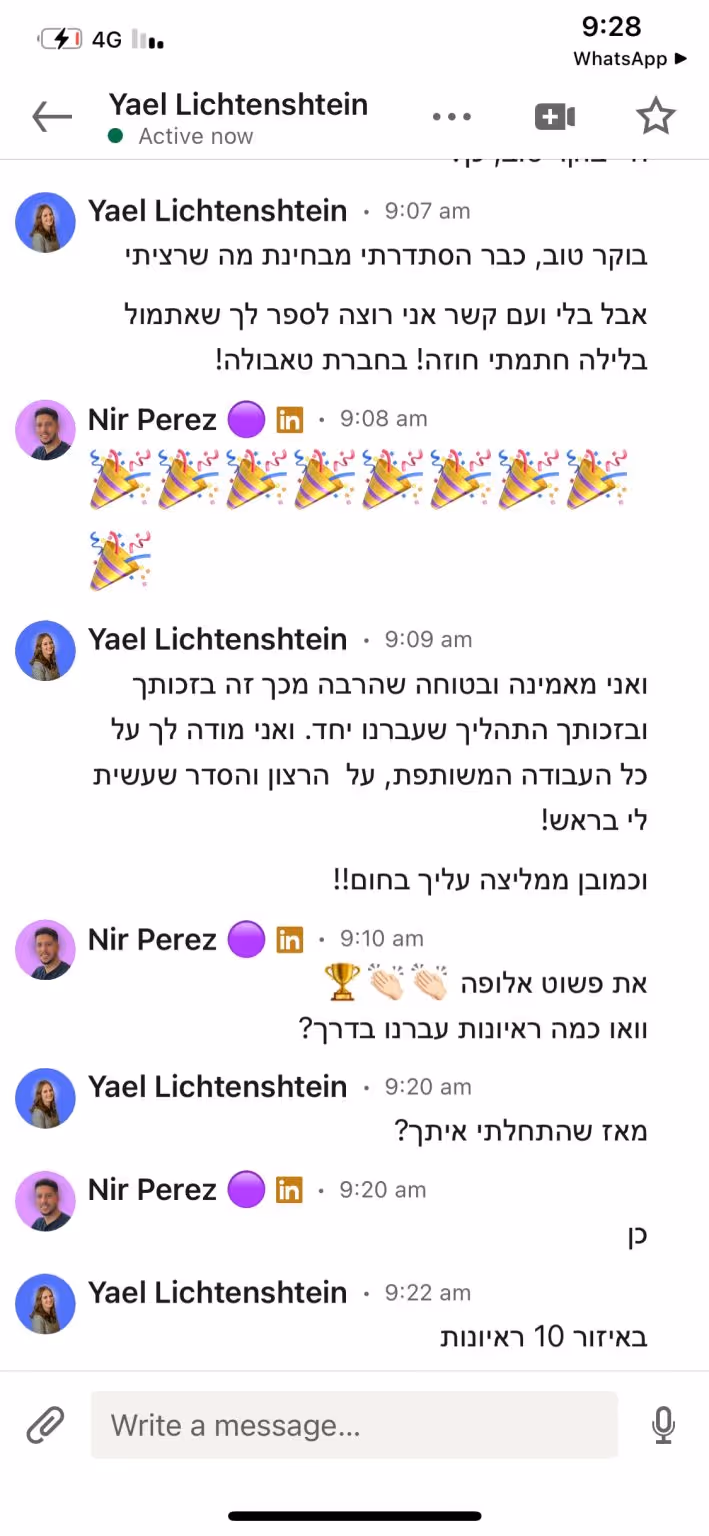Tap the Write a message field

354,1424
